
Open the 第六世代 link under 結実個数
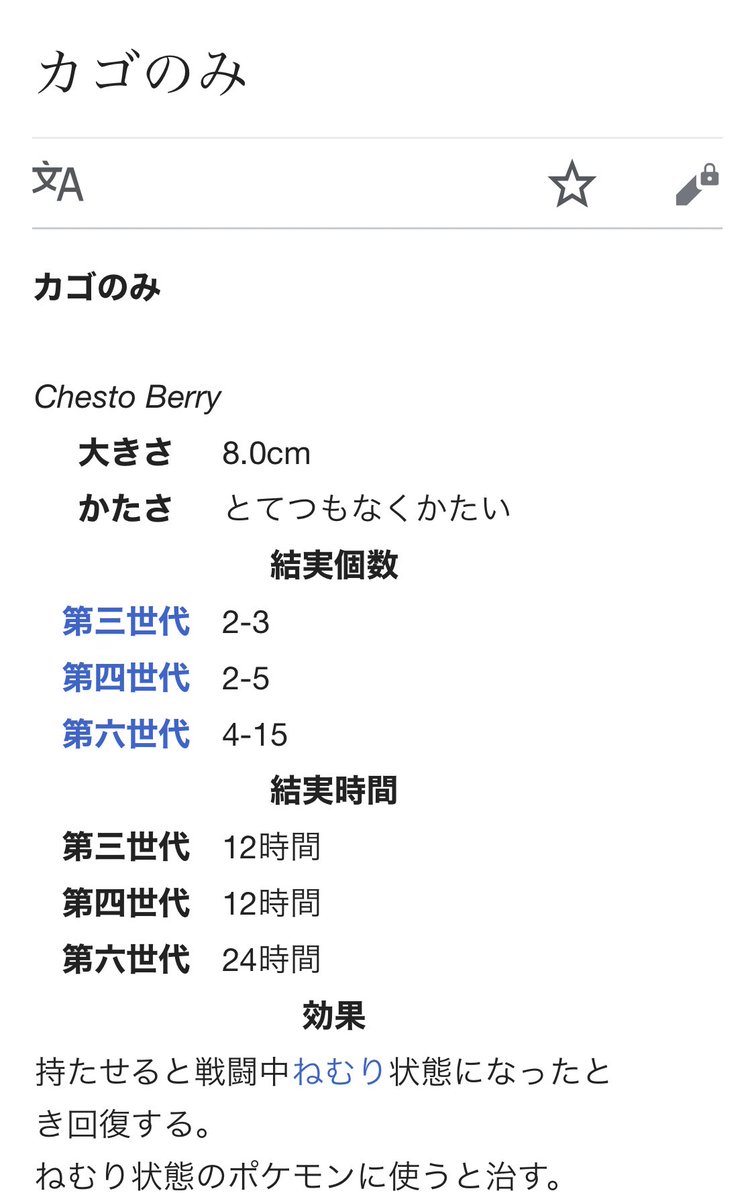[126, 734]
